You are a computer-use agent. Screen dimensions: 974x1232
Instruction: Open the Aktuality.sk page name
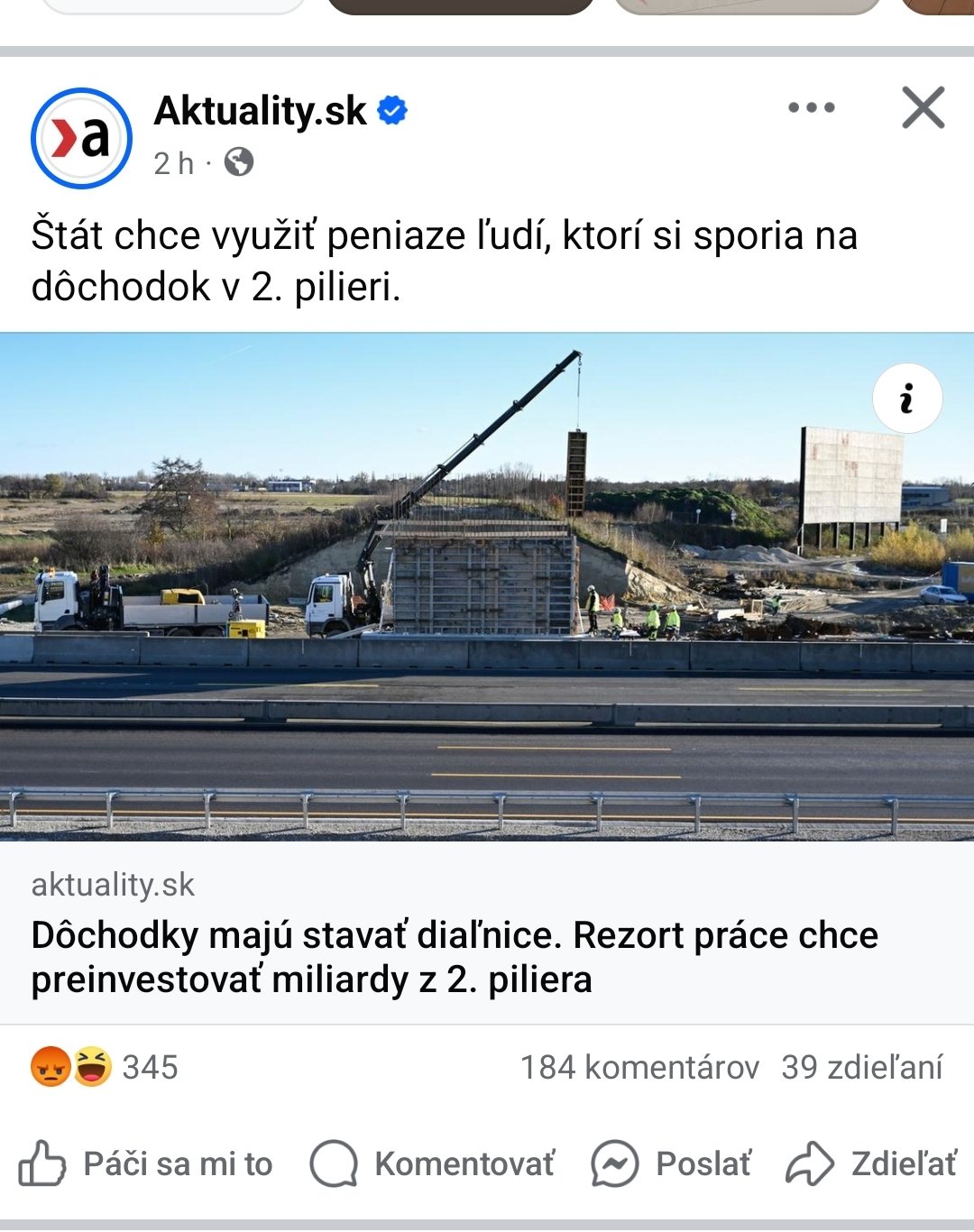[x=261, y=111]
